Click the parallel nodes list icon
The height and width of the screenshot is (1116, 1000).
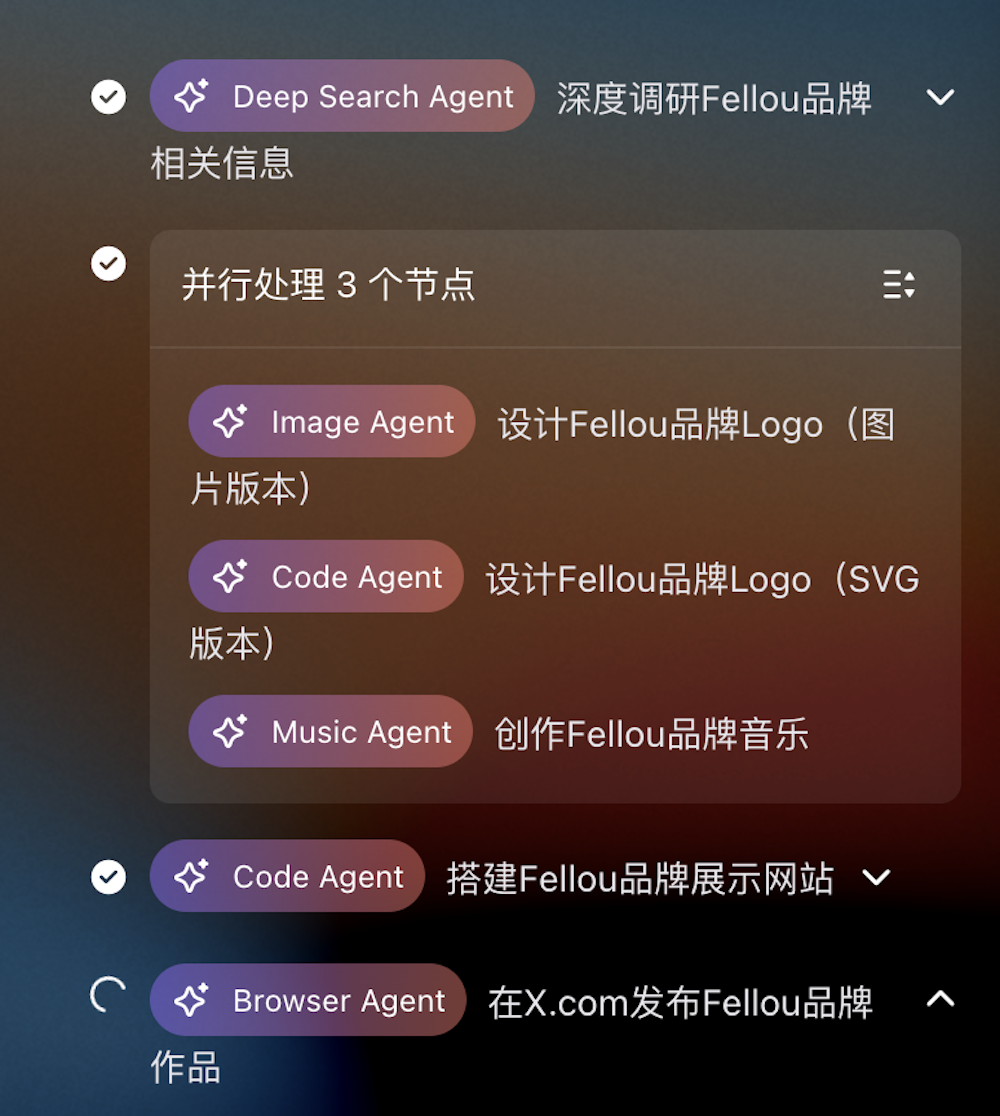click(x=899, y=284)
